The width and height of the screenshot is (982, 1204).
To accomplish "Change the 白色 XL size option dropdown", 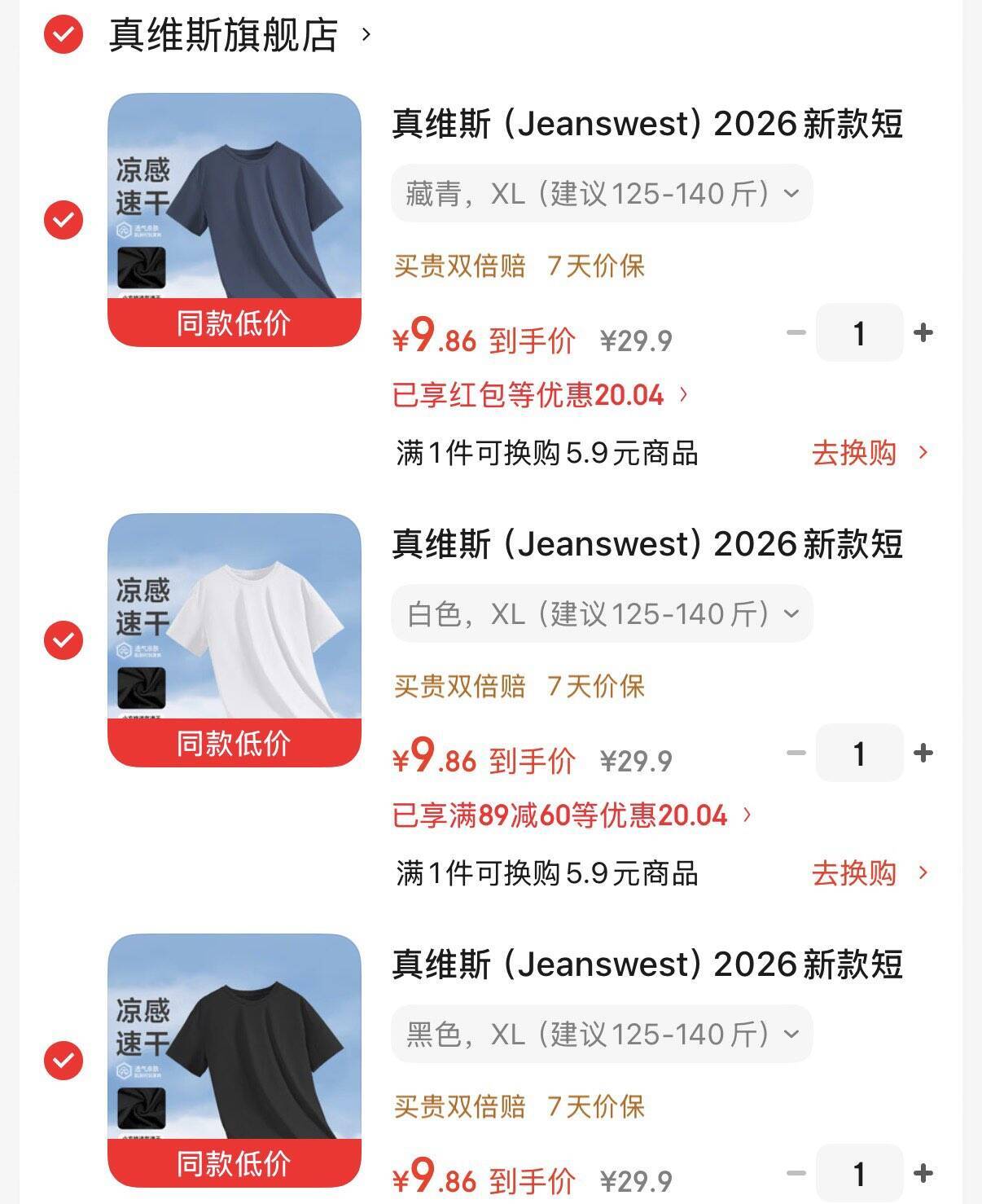I will coord(602,613).
